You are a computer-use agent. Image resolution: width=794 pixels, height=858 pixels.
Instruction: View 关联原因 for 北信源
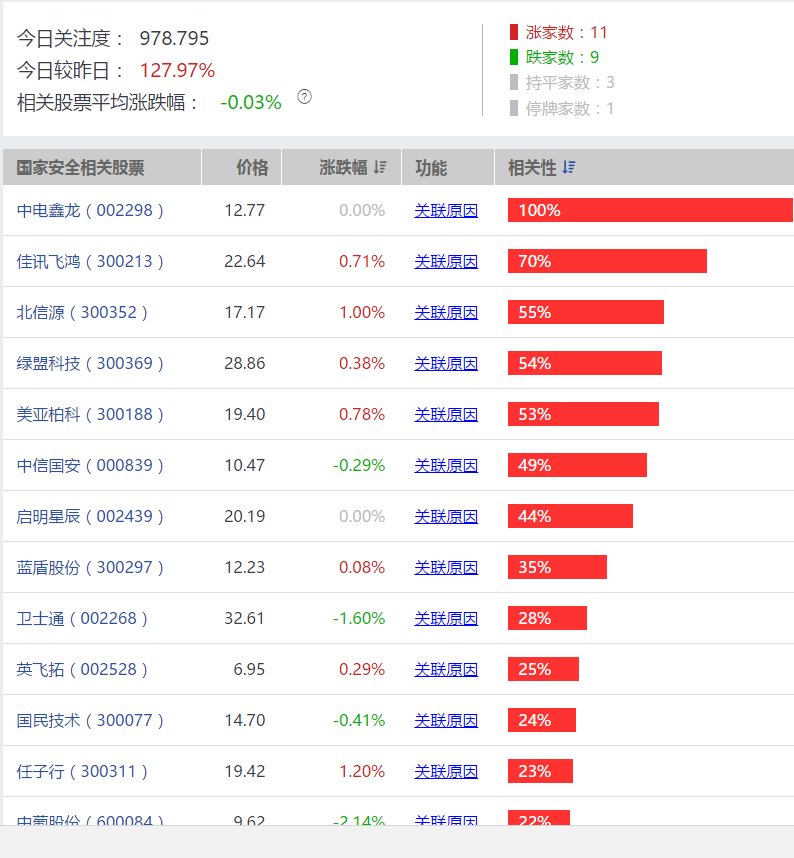pos(446,312)
